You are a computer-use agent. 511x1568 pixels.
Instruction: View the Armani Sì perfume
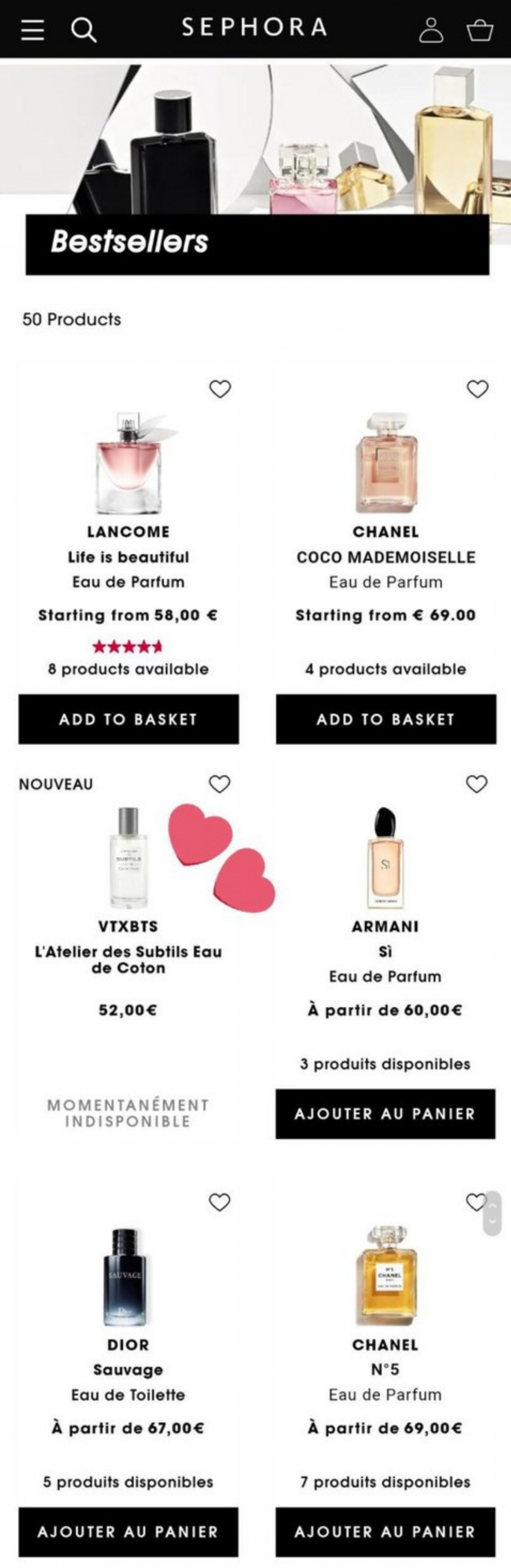[x=386, y=857]
